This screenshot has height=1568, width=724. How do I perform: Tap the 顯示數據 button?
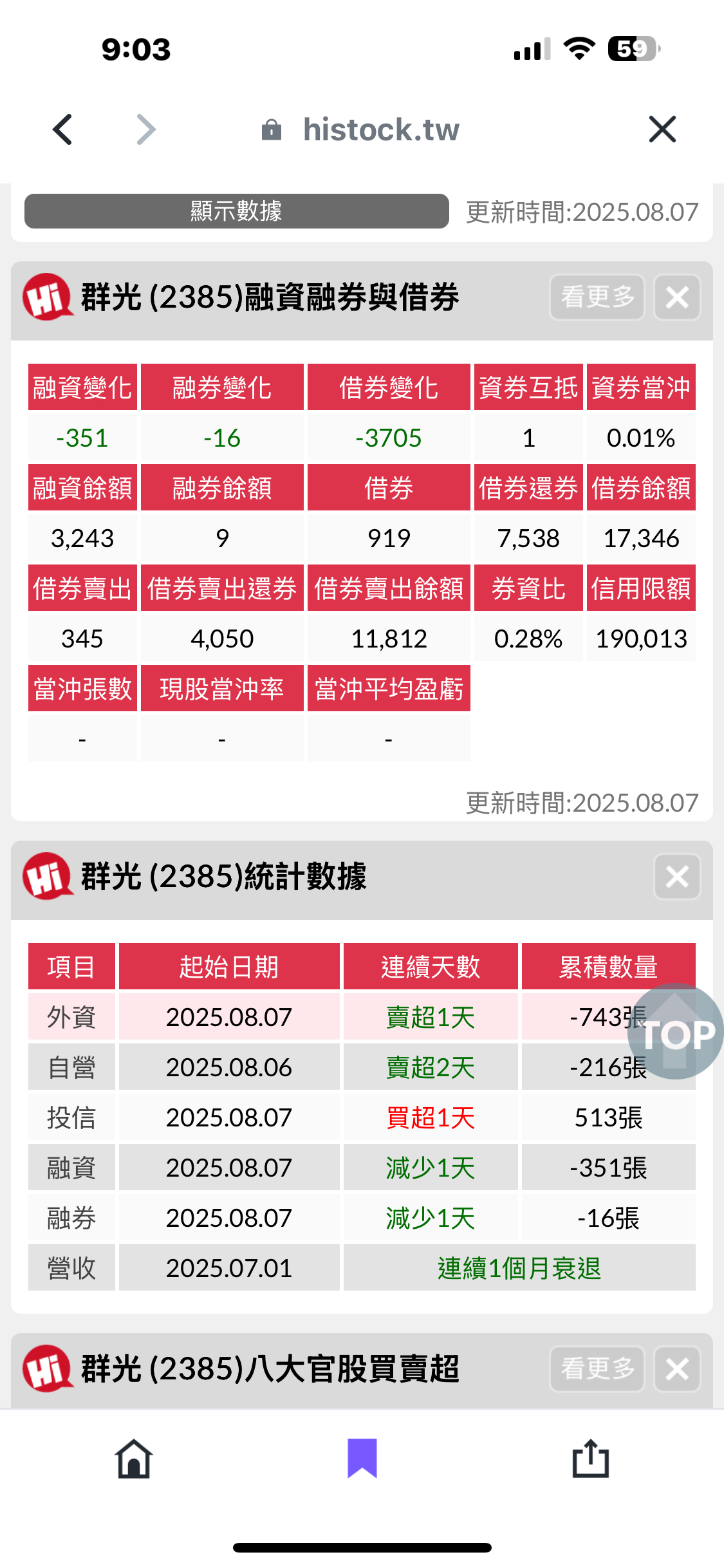point(236,211)
